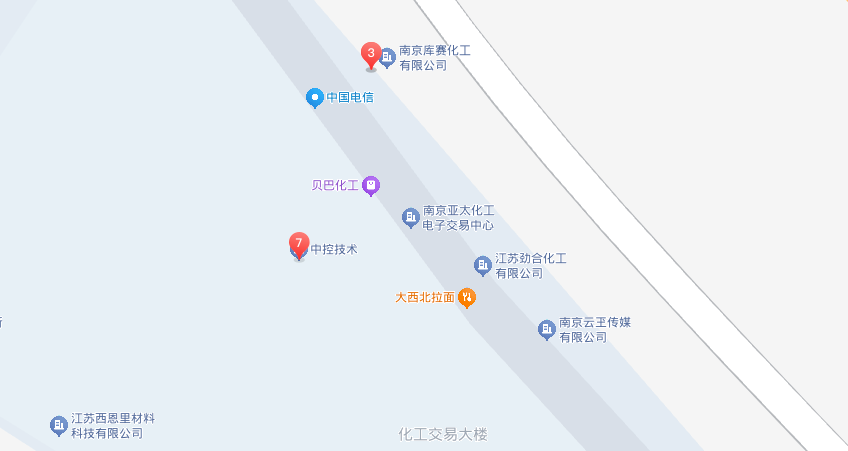
Task: Select 江苏西恩里材料科技有限公司 location
Action: [59, 425]
